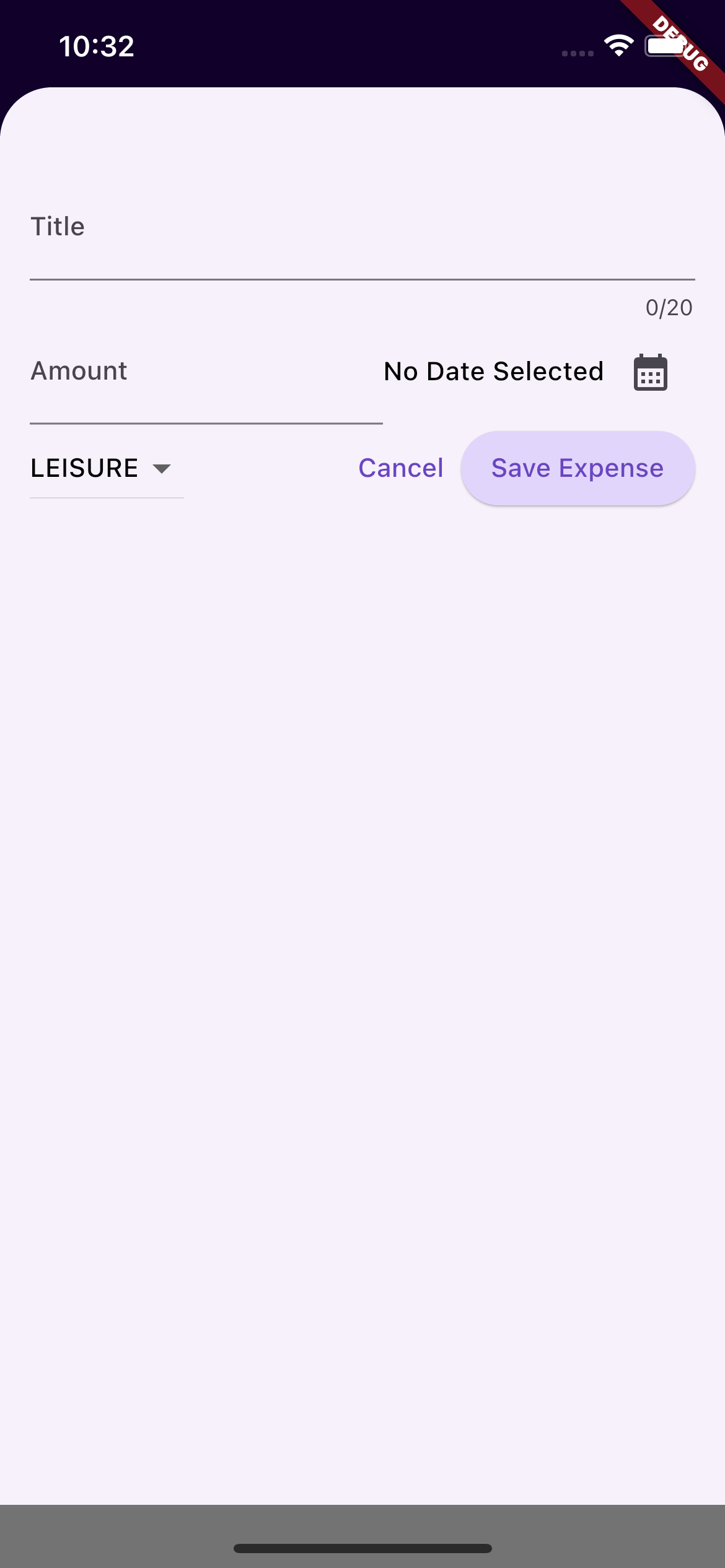725x1568 pixels.
Task: Tap the clock showing 10:32
Action: pos(97,46)
